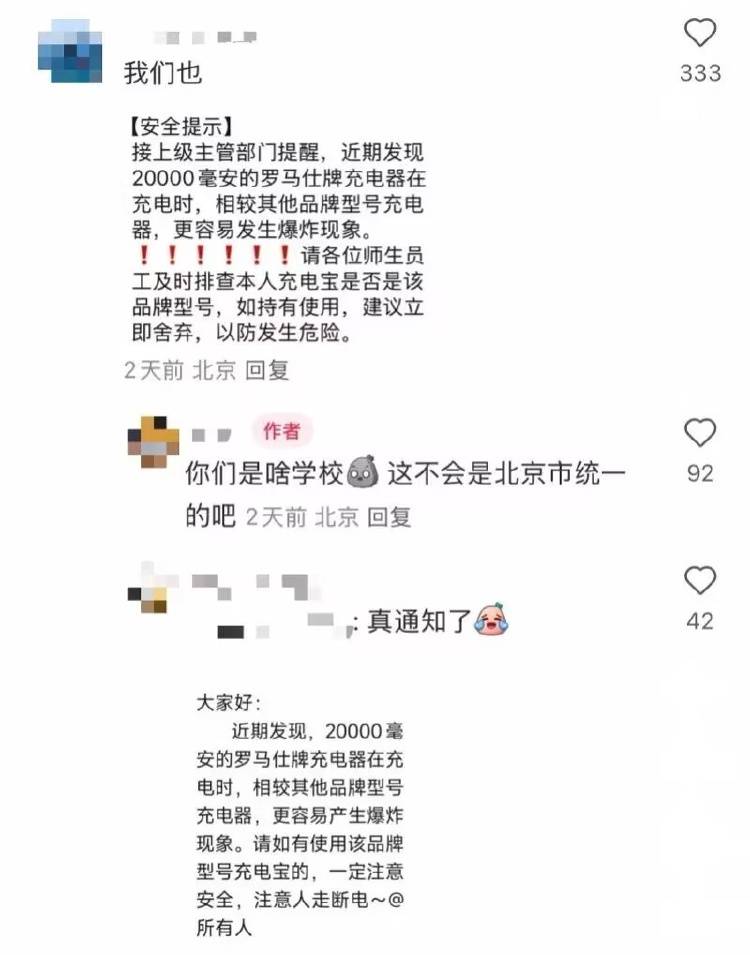Open the author's avatar next to 作者 tag
Image resolution: width=750 pixels, height=955 pixels.
click(x=153, y=441)
